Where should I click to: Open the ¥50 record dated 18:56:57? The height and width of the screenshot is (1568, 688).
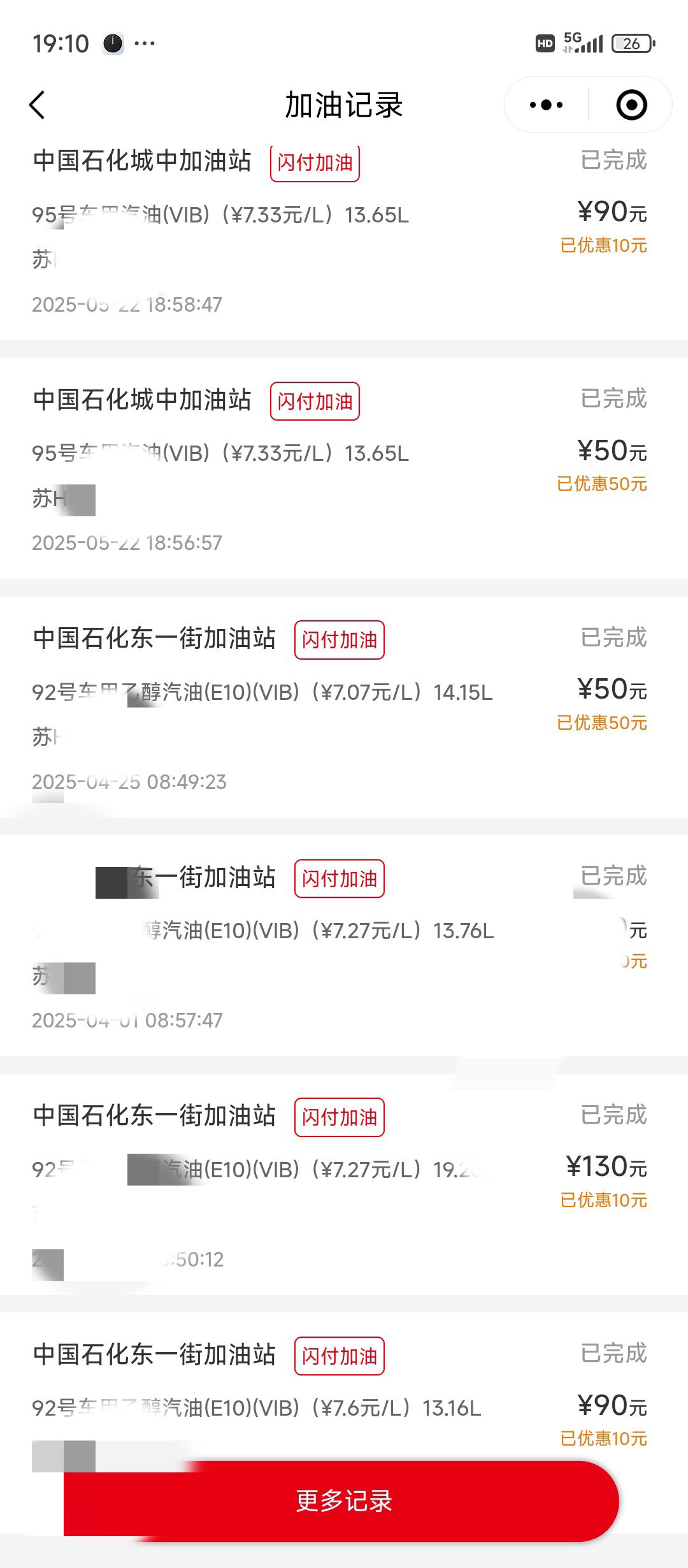tap(344, 468)
